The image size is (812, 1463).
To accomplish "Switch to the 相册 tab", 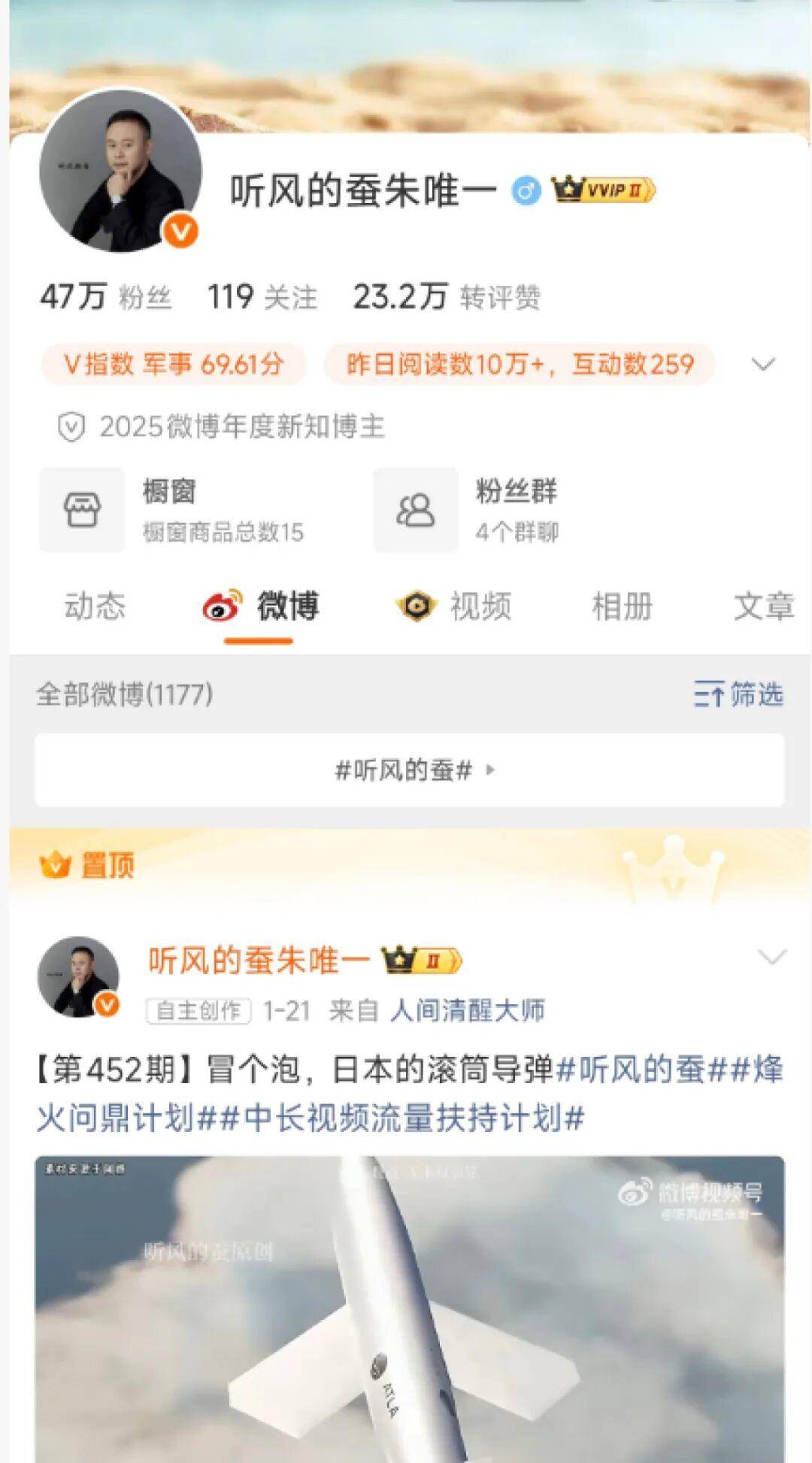I will pyautogui.click(x=622, y=606).
